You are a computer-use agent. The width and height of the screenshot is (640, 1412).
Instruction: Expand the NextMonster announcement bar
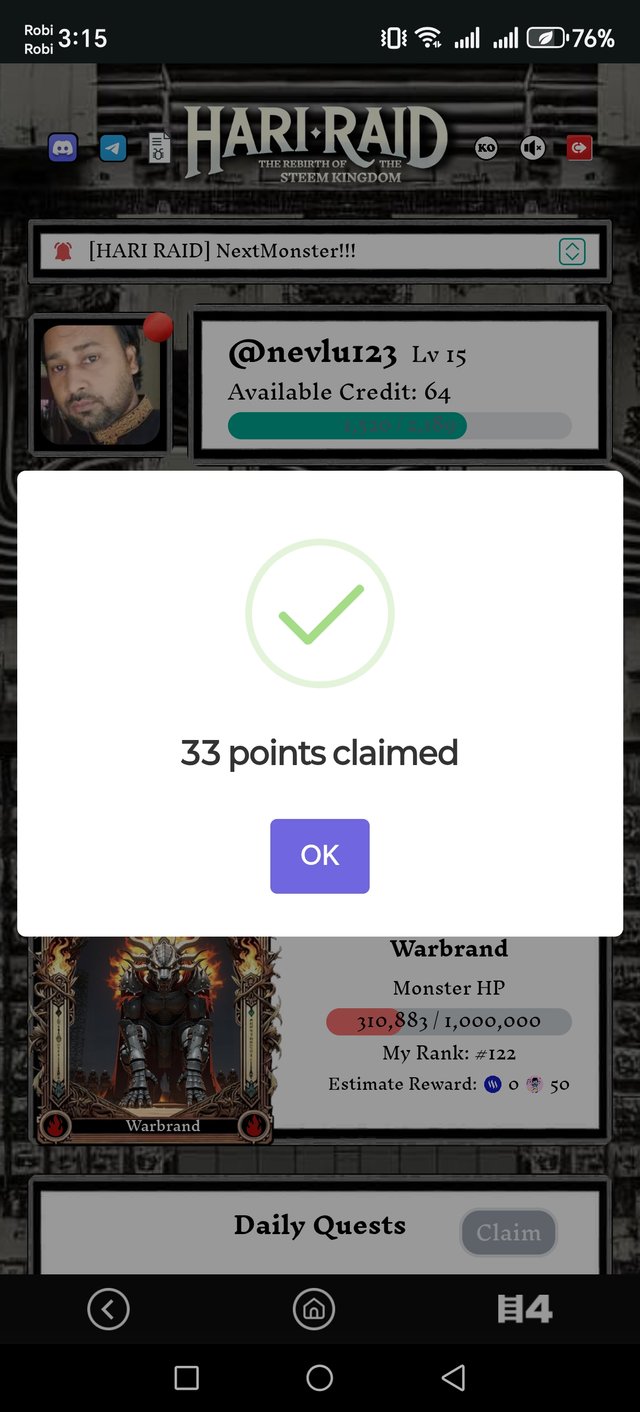click(571, 251)
